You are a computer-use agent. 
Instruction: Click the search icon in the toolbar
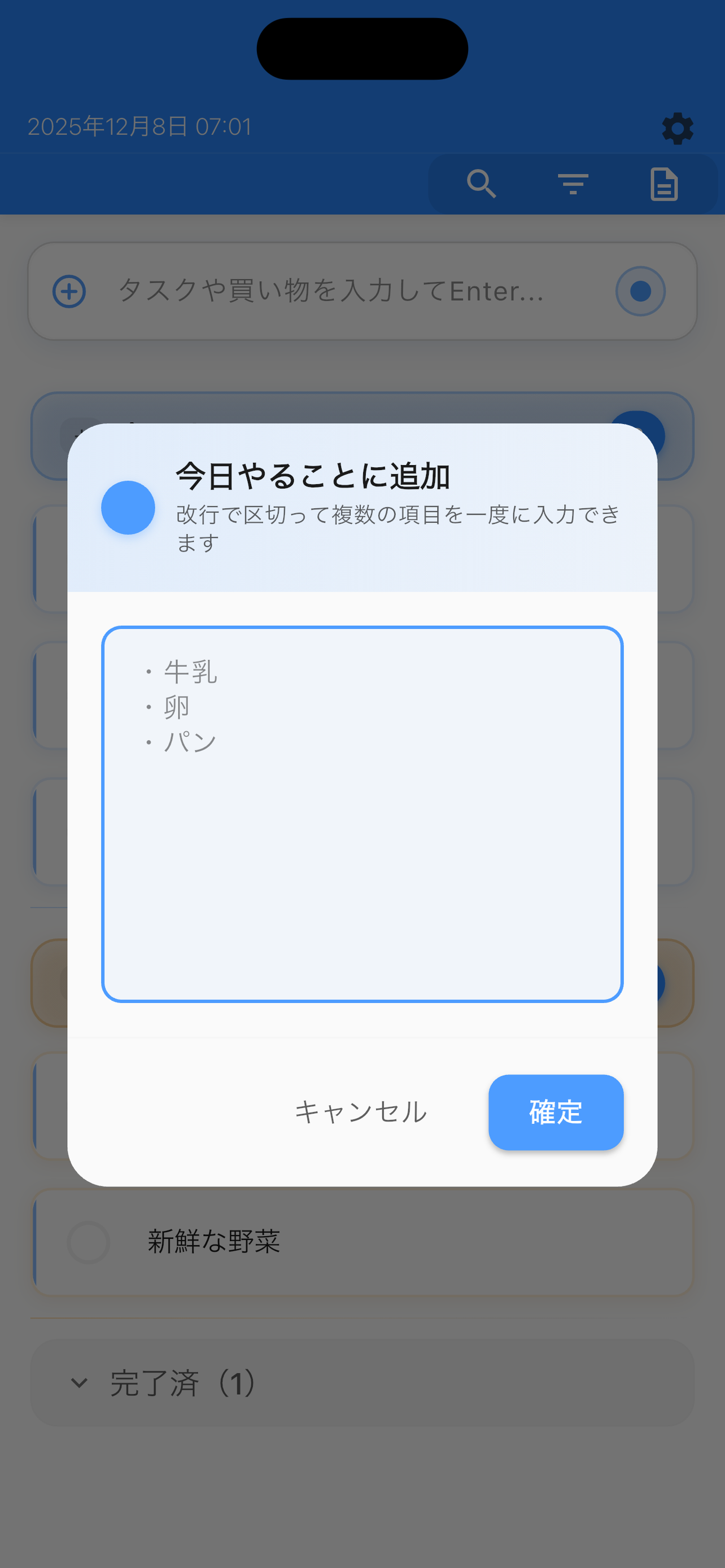pyautogui.click(x=481, y=183)
